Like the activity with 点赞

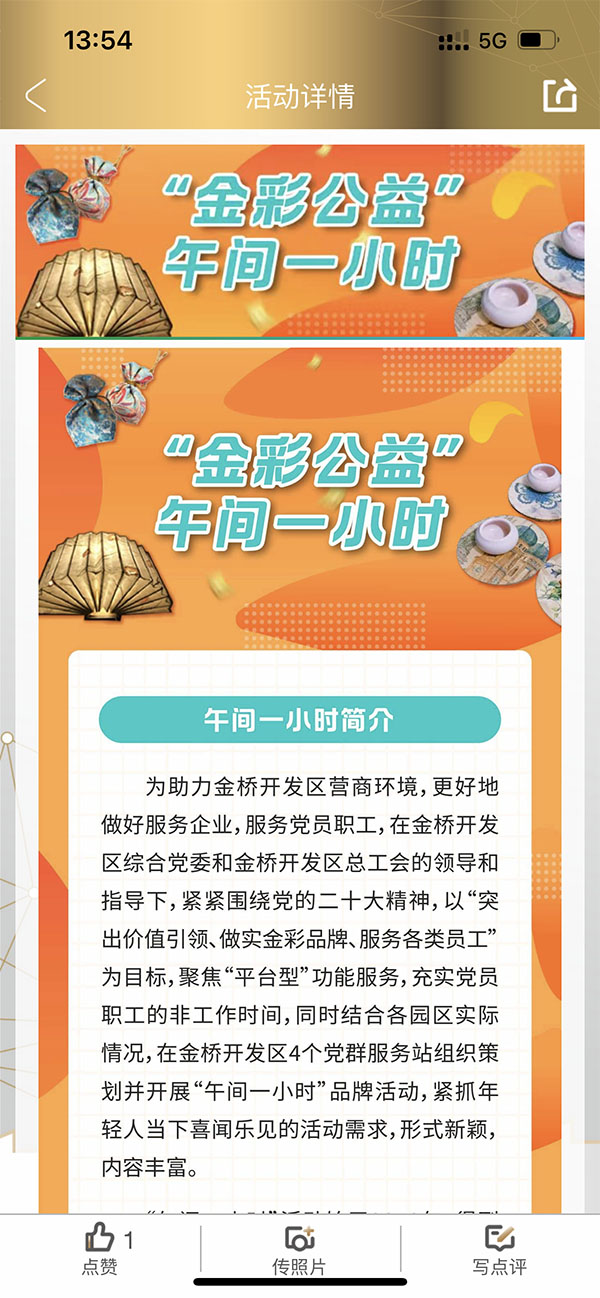(x=101, y=1250)
